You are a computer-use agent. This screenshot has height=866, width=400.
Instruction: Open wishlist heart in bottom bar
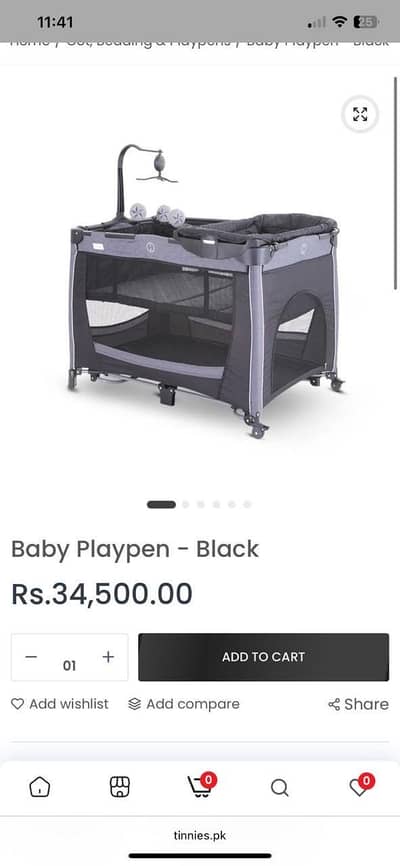click(361, 785)
